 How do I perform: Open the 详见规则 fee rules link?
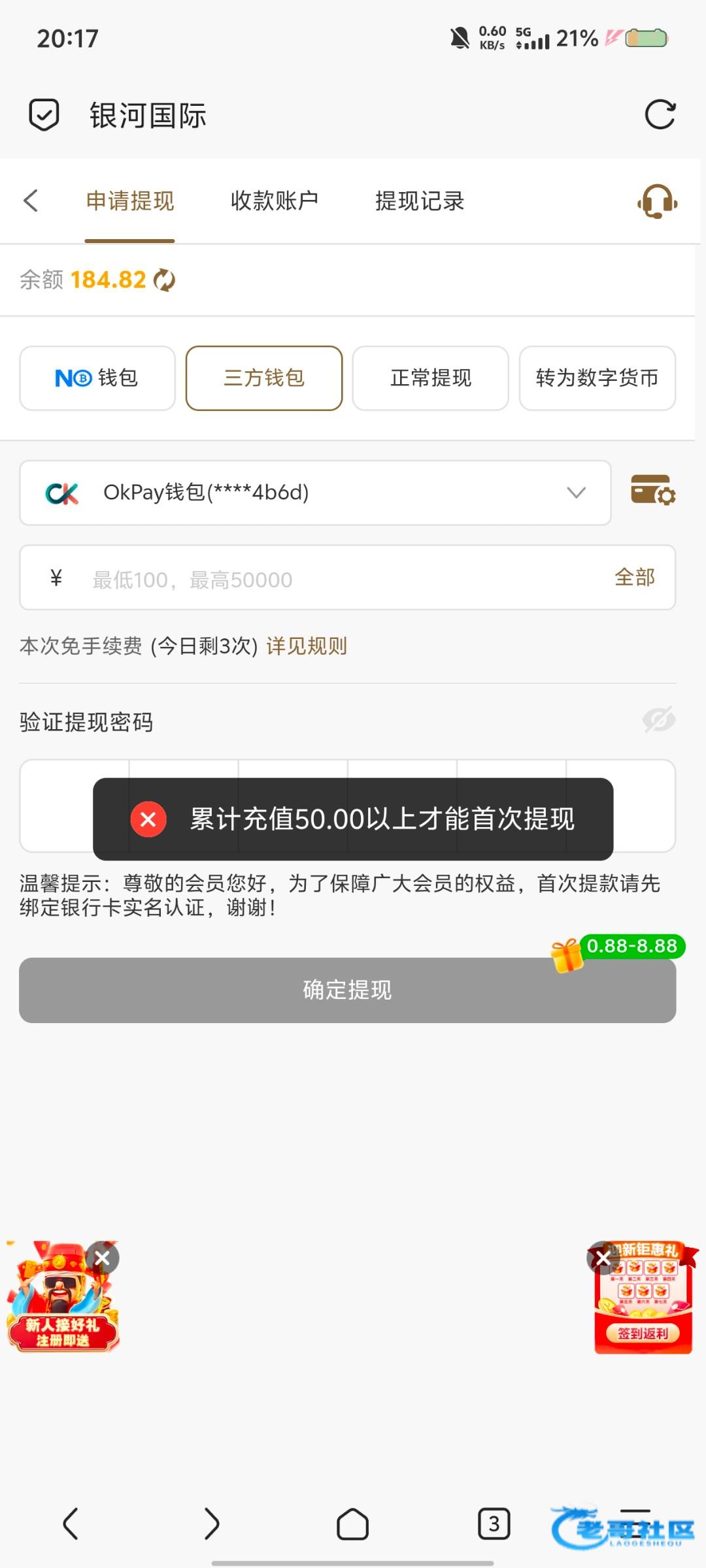[x=306, y=646]
